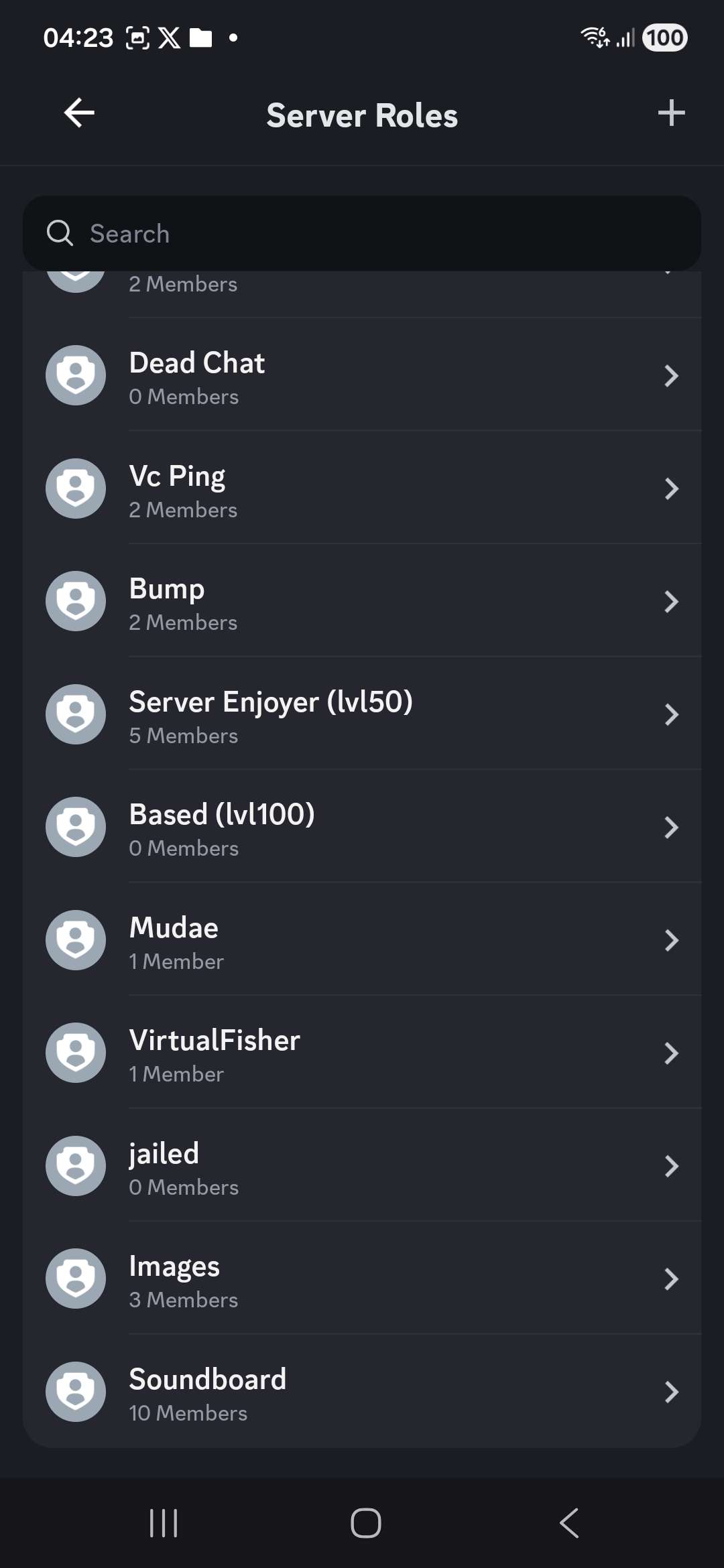Open the Dead Chat role settings
The image size is (724, 1568).
point(672,375)
